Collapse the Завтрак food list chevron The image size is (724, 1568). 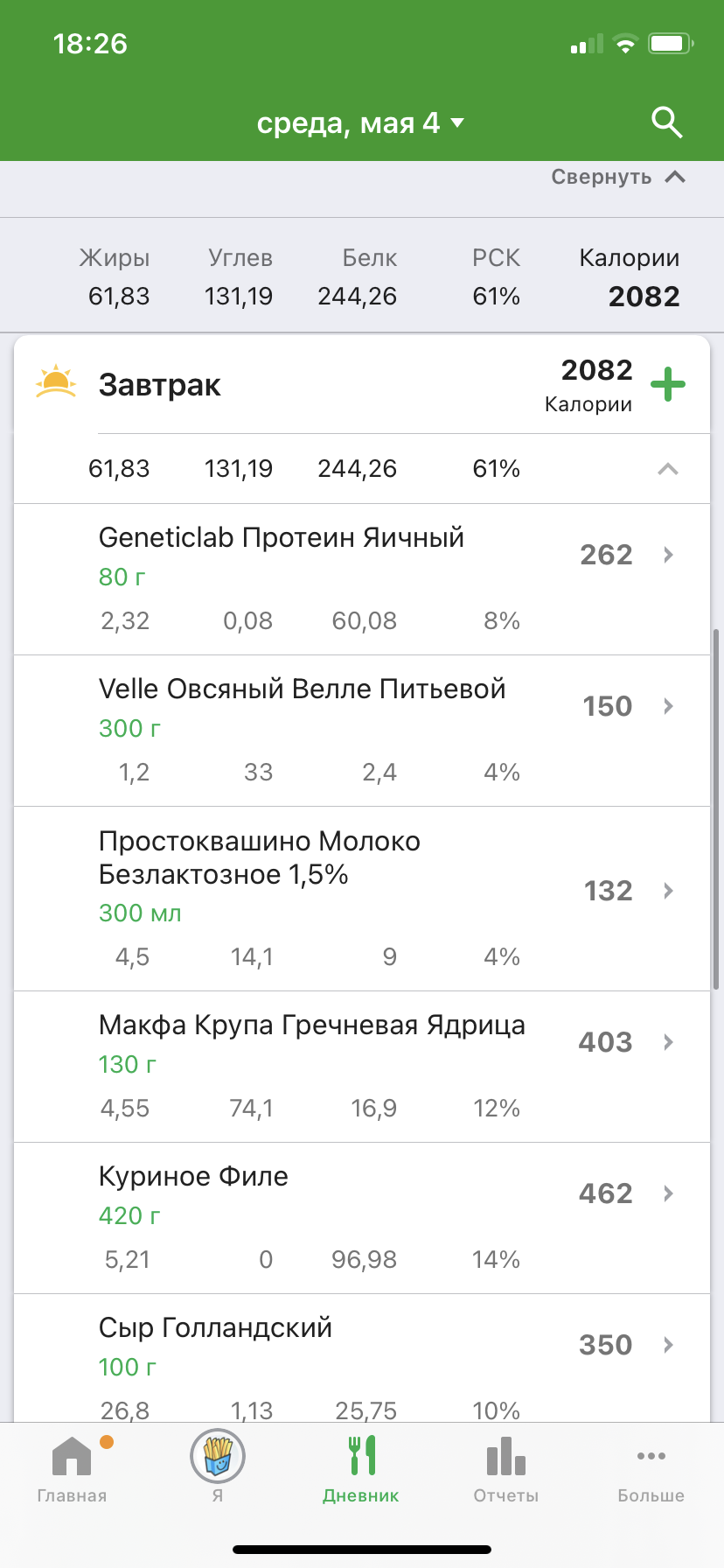pyautogui.click(x=668, y=469)
